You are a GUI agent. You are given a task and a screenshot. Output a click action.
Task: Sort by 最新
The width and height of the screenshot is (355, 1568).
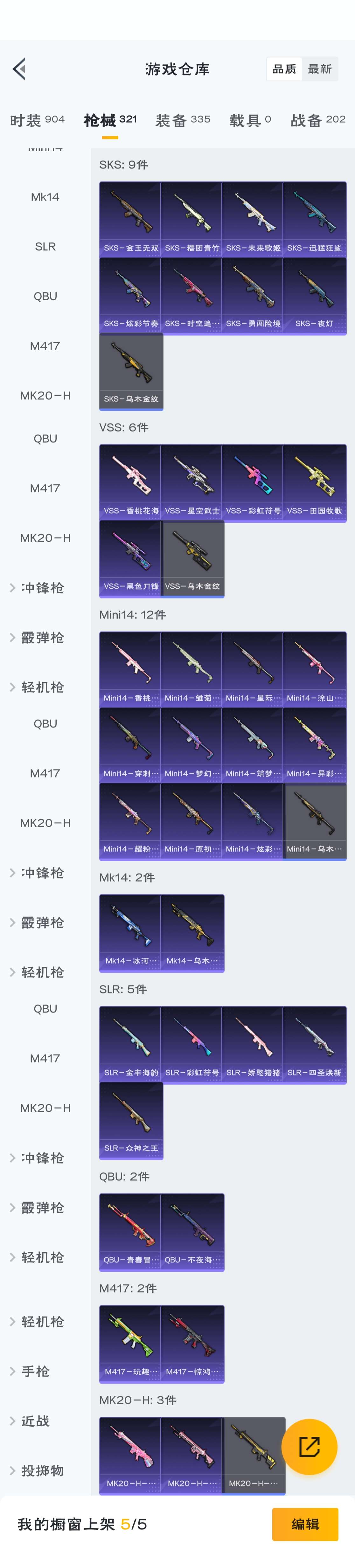click(x=320, y=69)
